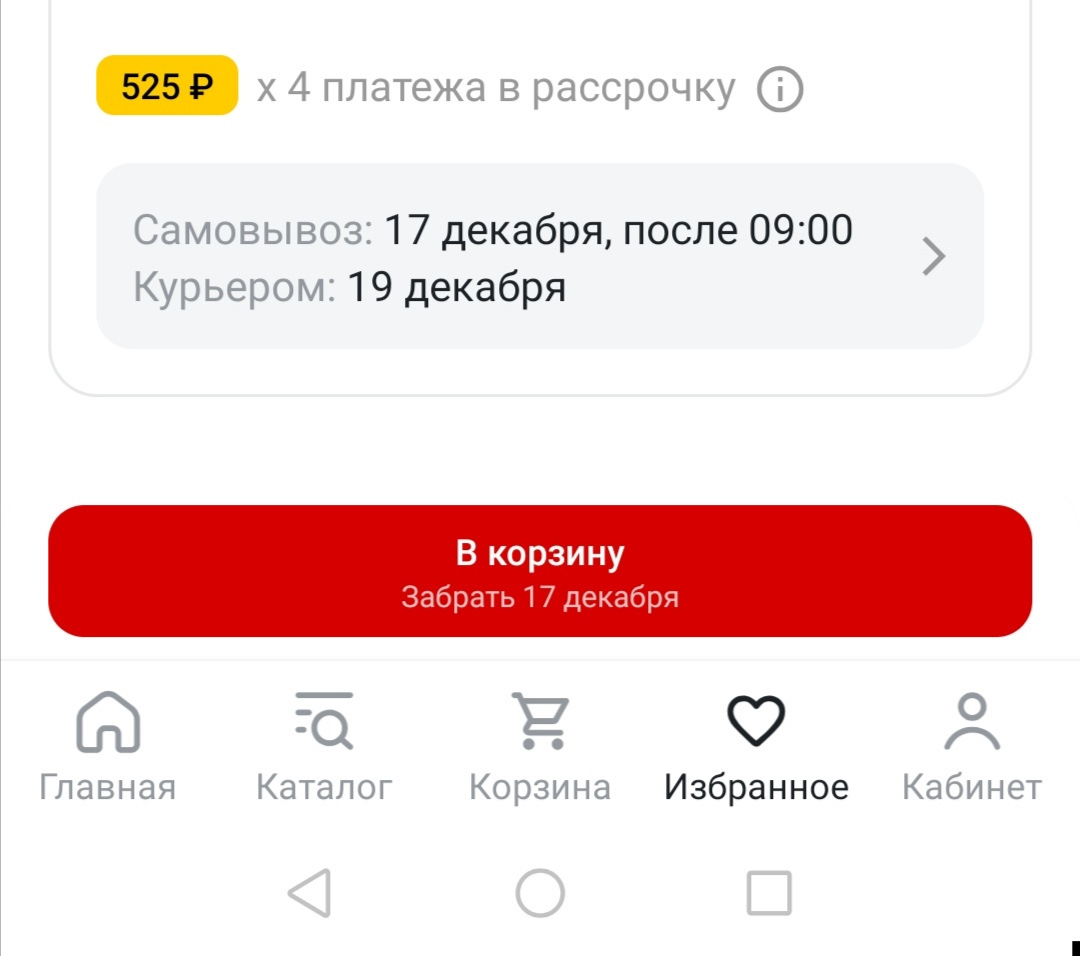
Task: Switch to the Каталог tab
Action: (x=324, y=746)
